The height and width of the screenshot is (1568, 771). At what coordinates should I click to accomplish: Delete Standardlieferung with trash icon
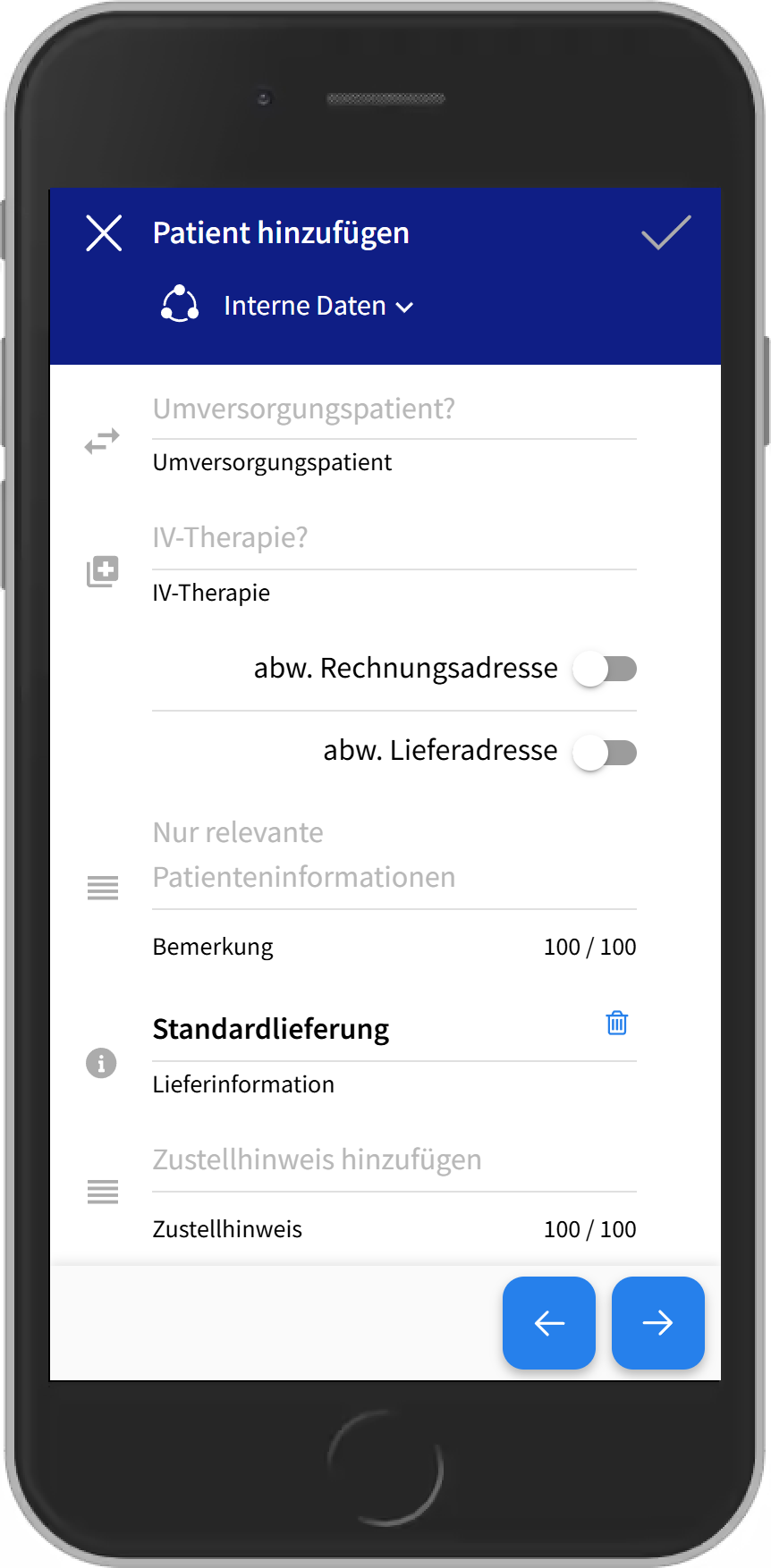617,1023
